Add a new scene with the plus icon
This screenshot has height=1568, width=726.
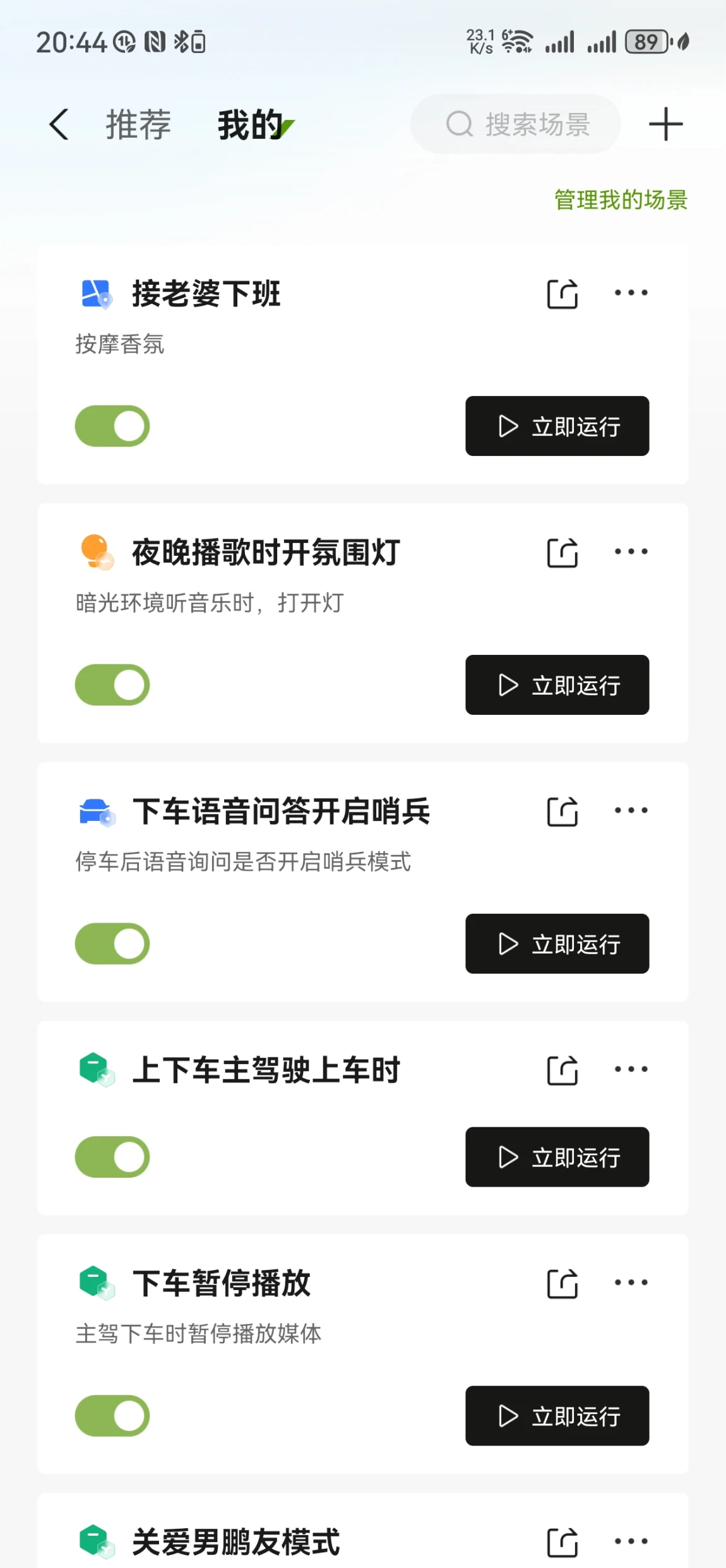point(665,124)
